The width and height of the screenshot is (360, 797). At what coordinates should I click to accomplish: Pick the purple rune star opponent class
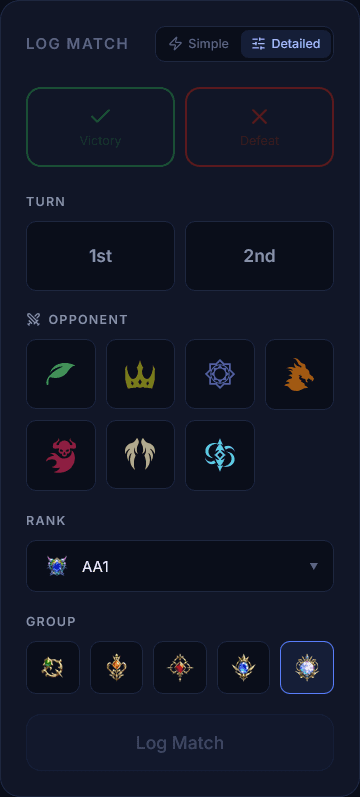(x=220, y=374)
